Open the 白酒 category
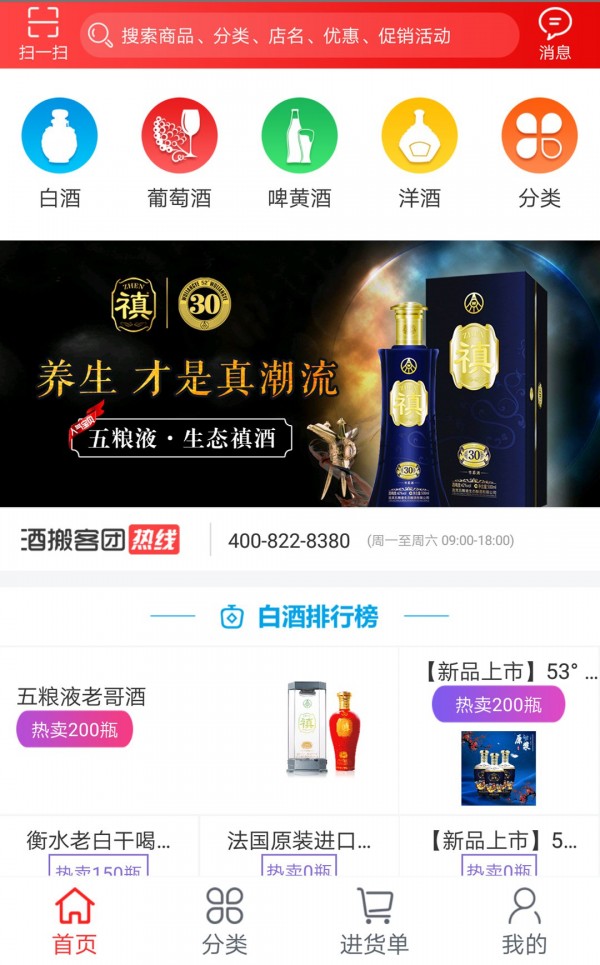Screen dimensions: 600x965 point(59,152)
